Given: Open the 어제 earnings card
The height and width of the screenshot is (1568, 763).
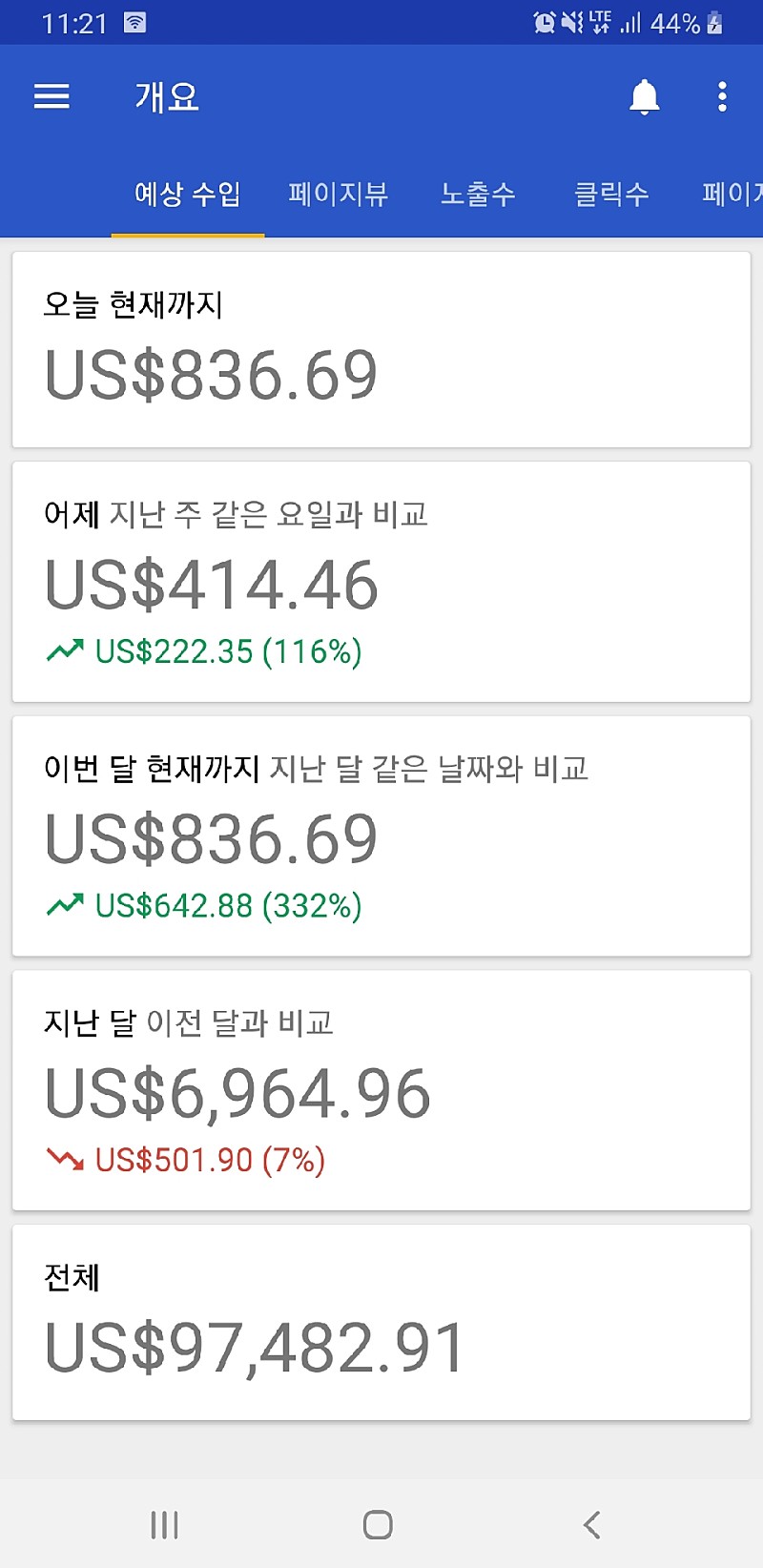Looking at the screenshot, I should (x=381, y=582).
